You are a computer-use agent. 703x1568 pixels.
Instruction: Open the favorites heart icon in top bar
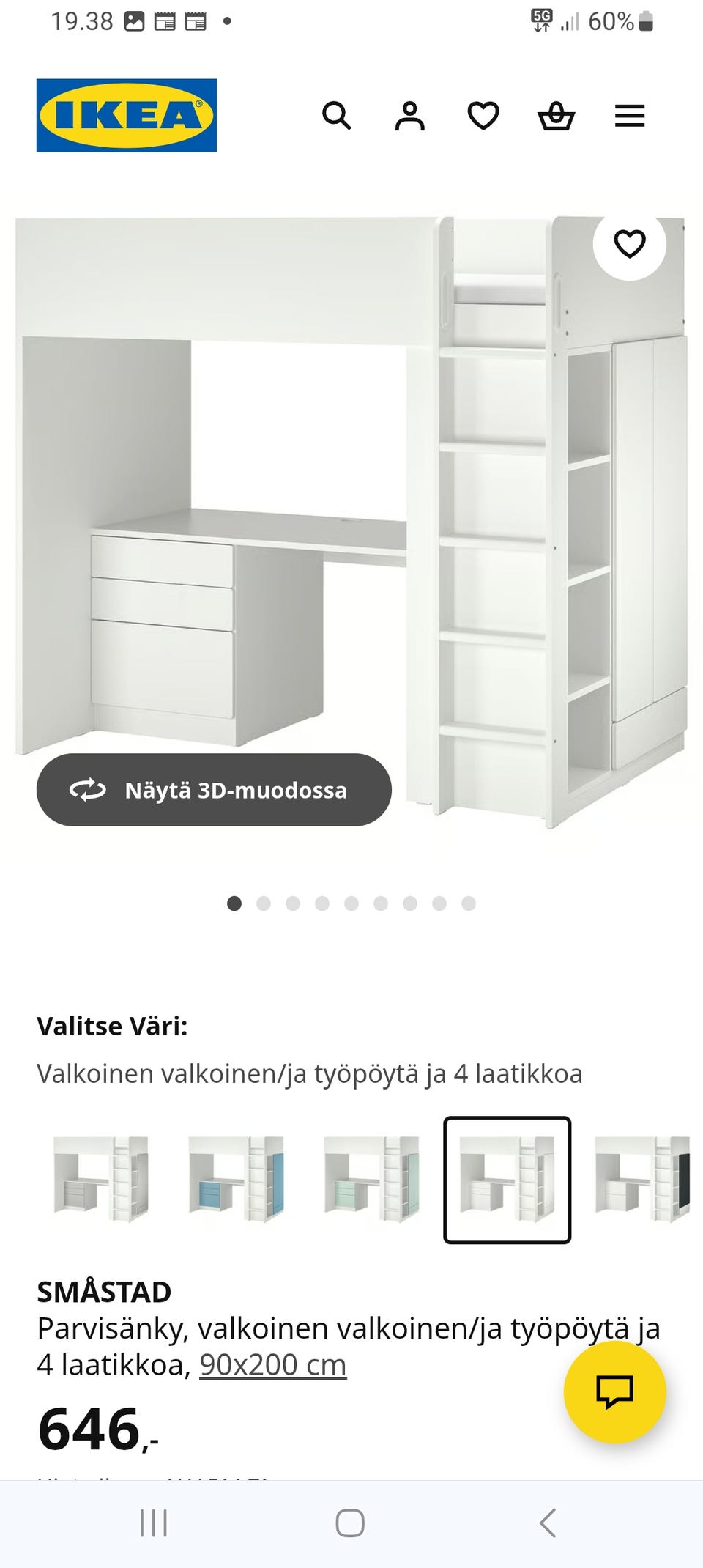(483, 115)
